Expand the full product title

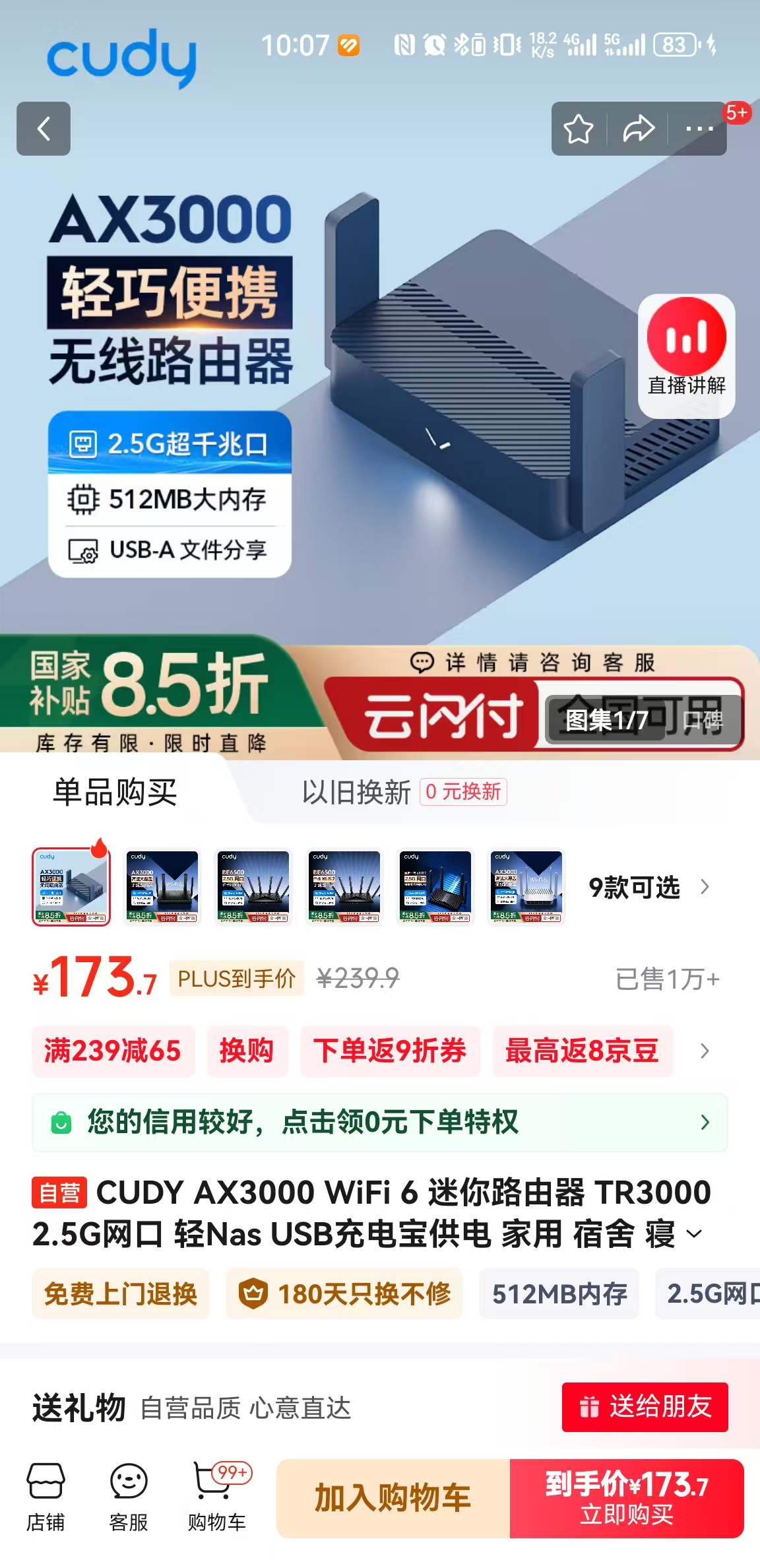pyautogui.click(x=694, y=1234)
